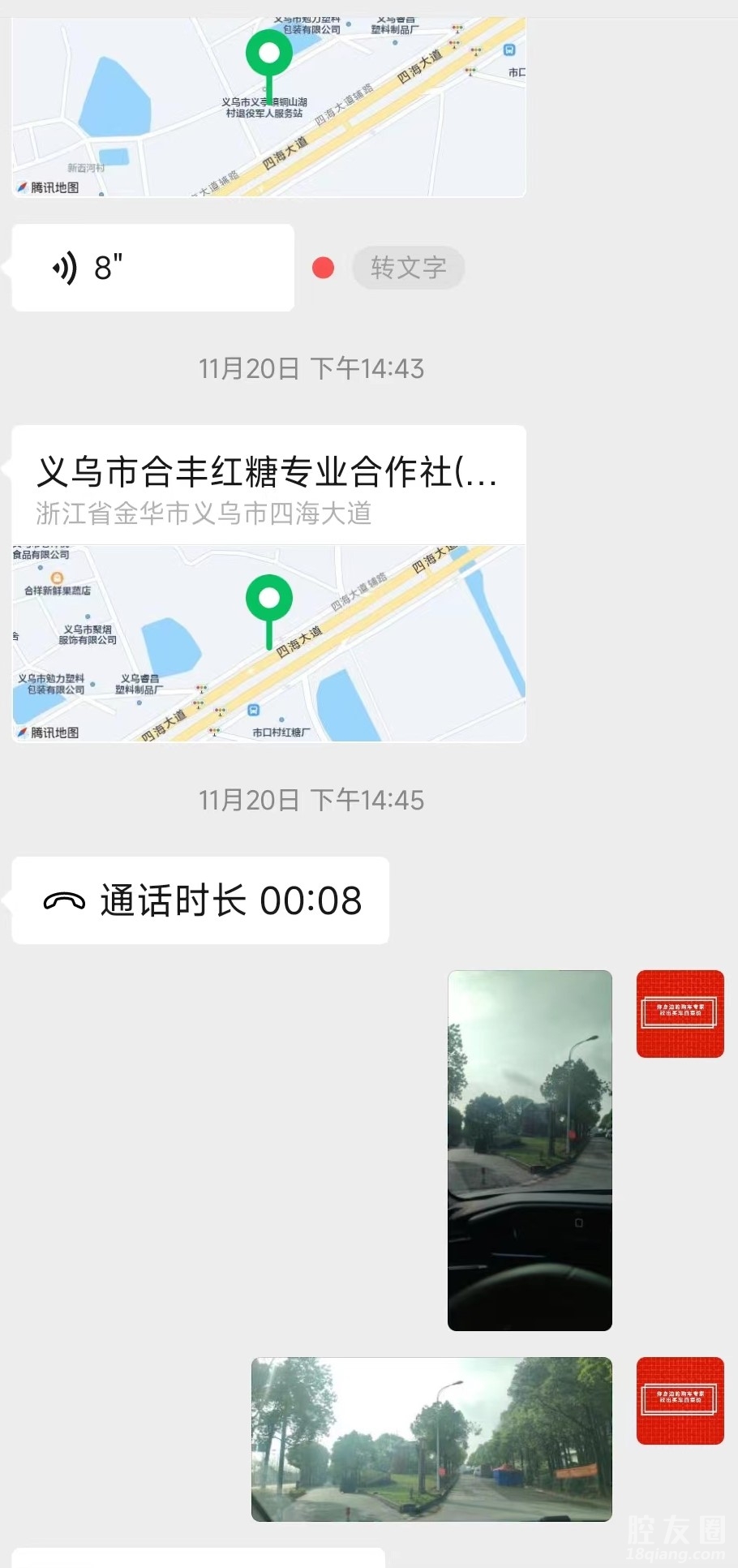Screen dimensions: 738x1568
Task: View the wide street photo with trees
Action: [431, 1439]
